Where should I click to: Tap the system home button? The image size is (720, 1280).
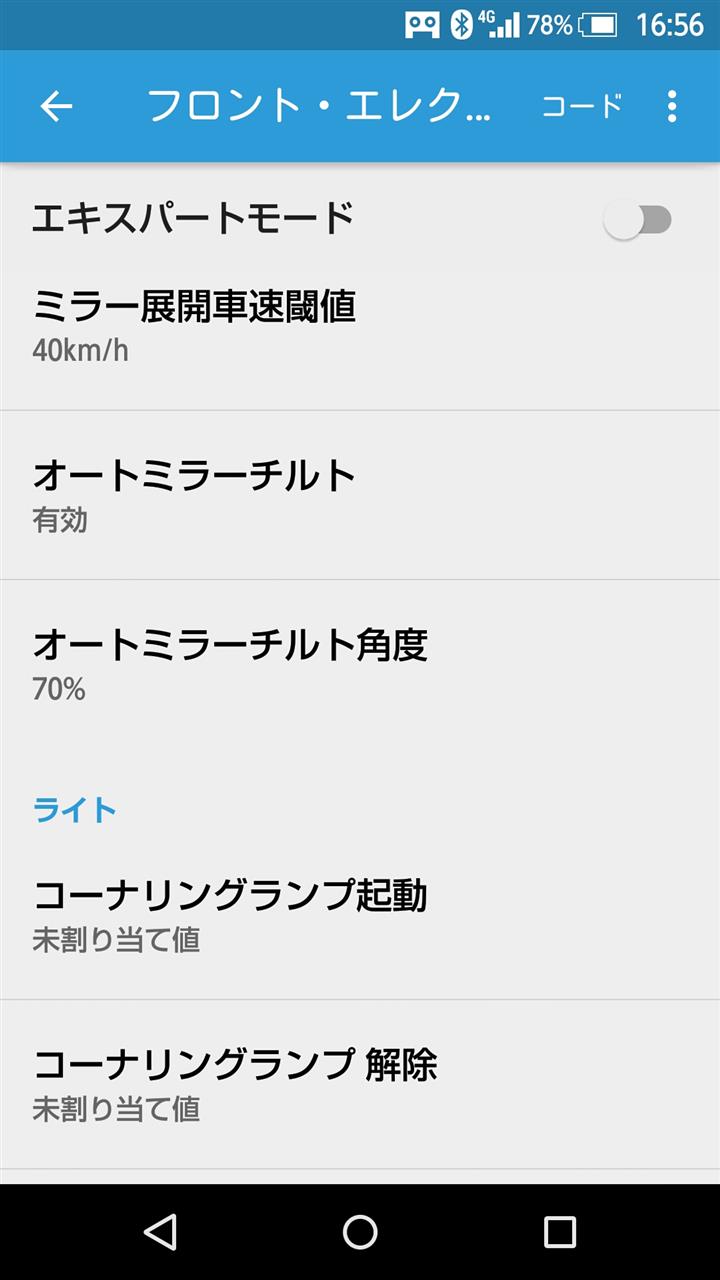click(x=360, y=1232)
